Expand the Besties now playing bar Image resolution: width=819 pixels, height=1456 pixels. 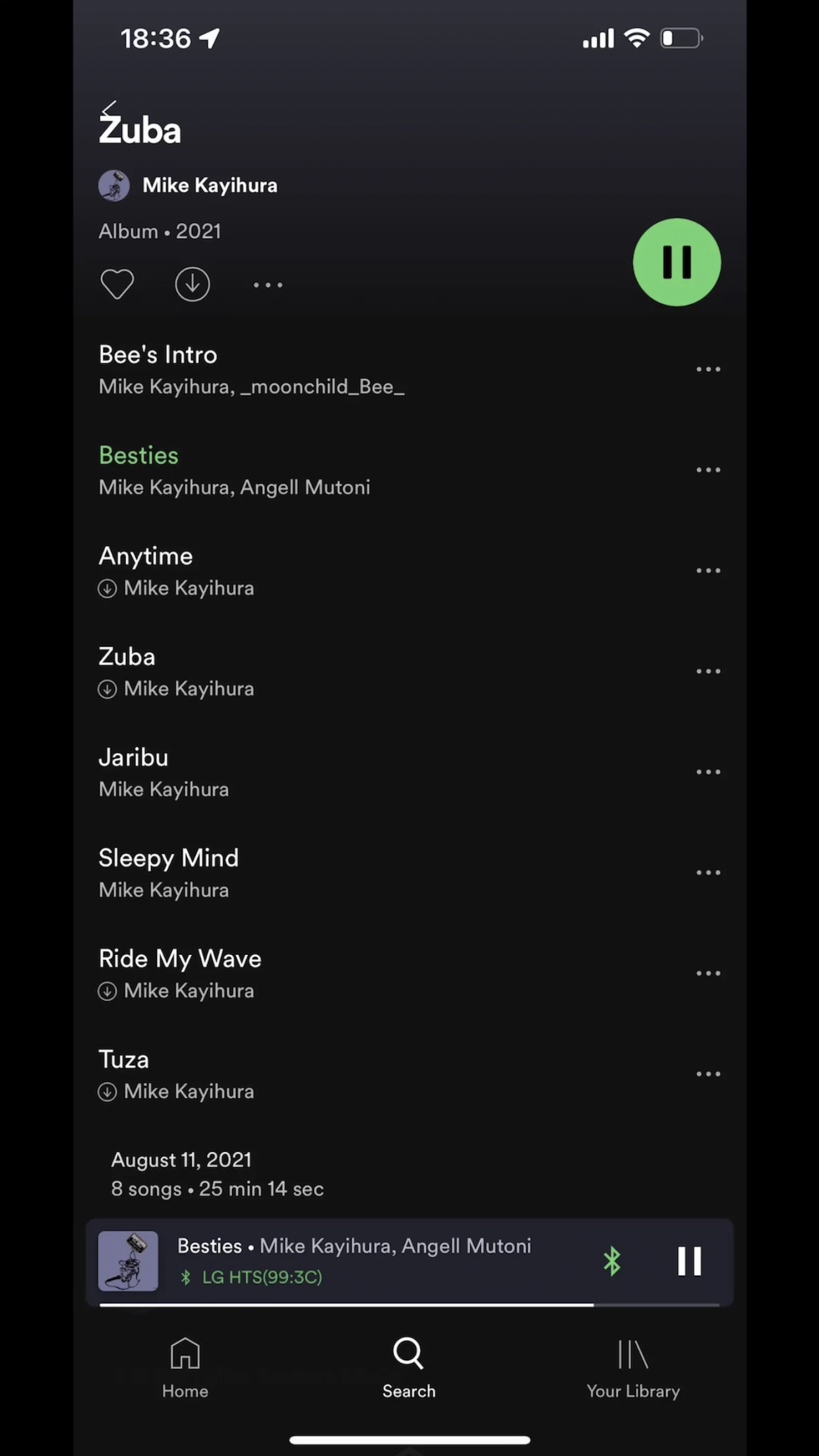(353, 1259)
